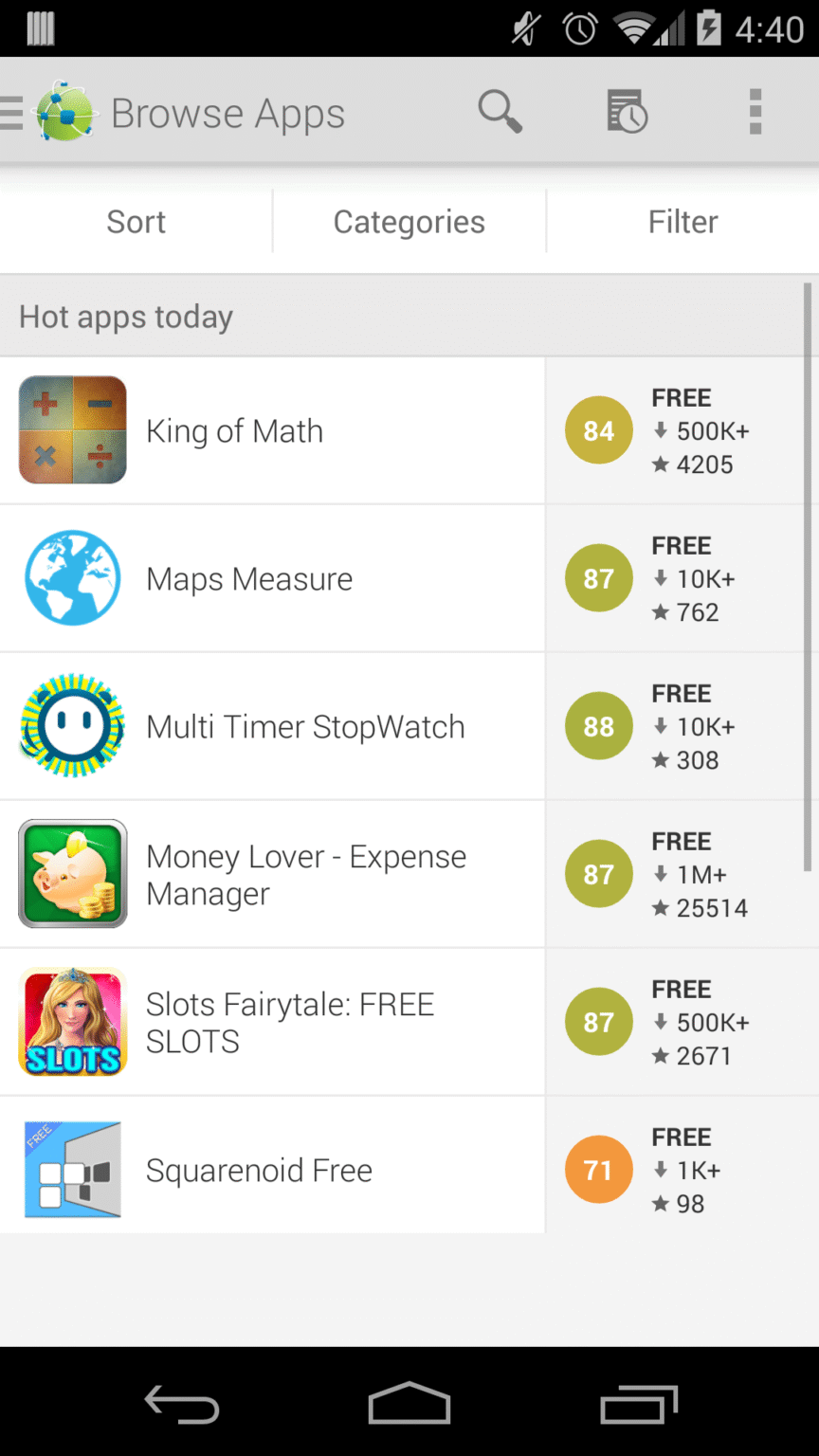Select the Maps Measure globe icon
This screenshot has height=1456, width=819.
click(72, 577)
